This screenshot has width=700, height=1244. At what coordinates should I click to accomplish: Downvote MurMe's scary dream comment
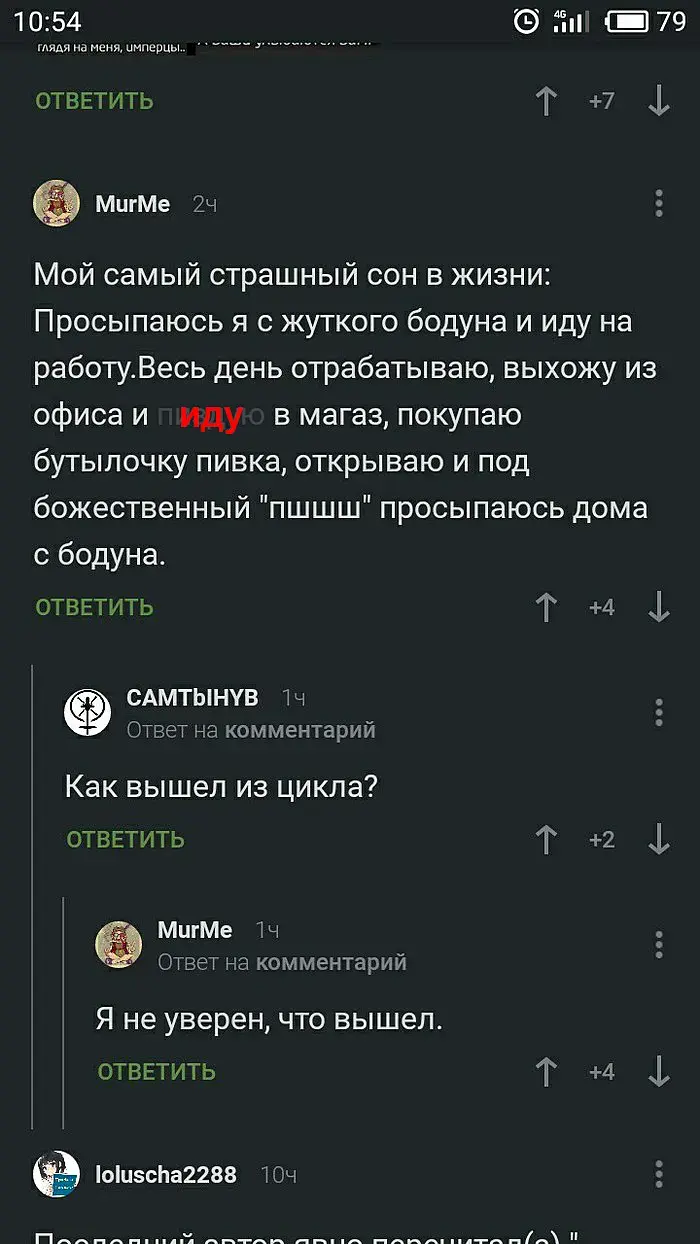tap(658, 607)
